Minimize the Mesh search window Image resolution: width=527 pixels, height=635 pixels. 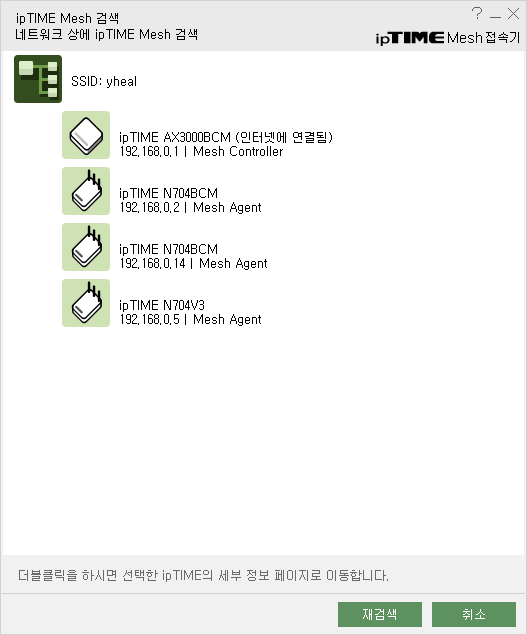495,16
